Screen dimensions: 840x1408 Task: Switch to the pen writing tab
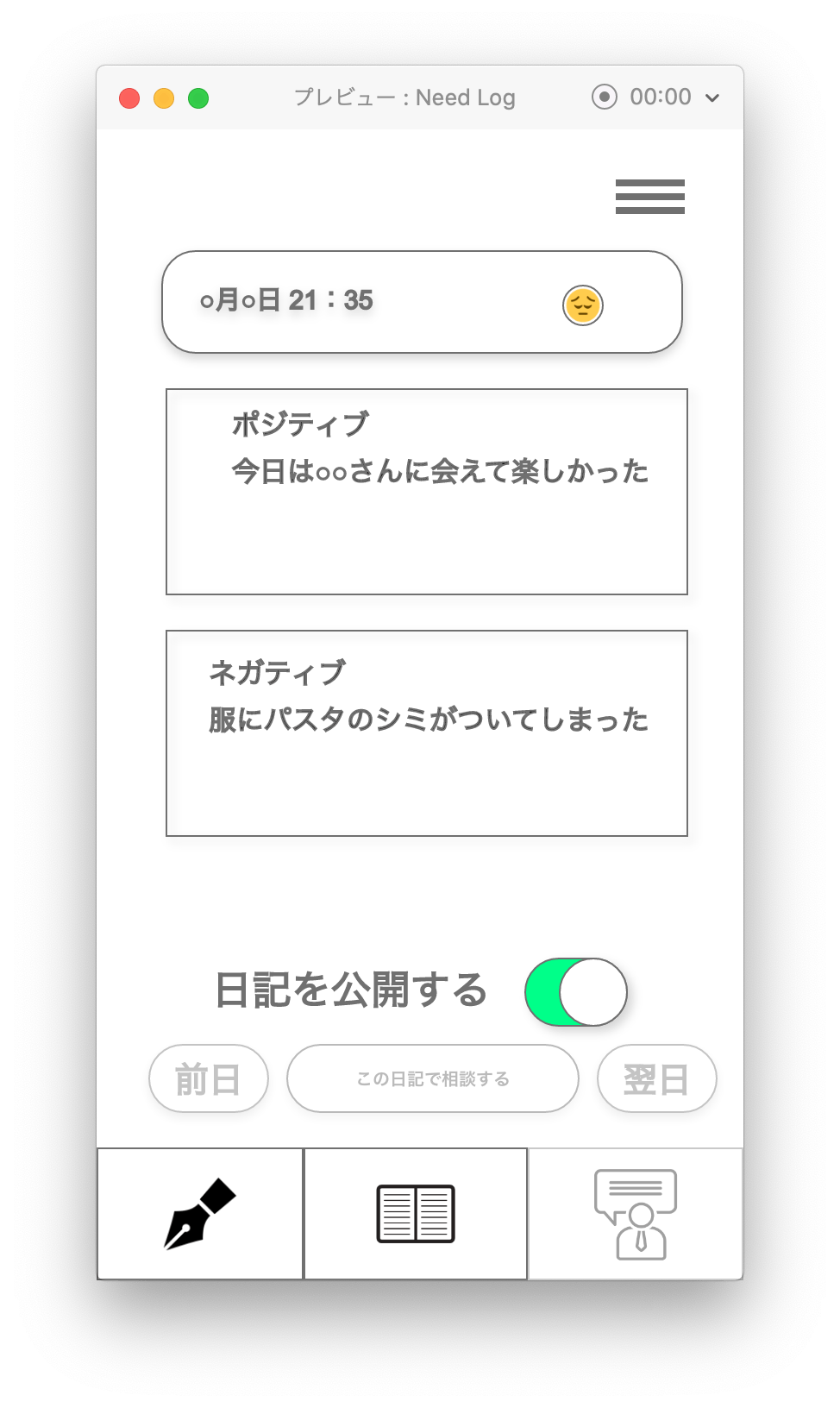(x=200, y=1214)
